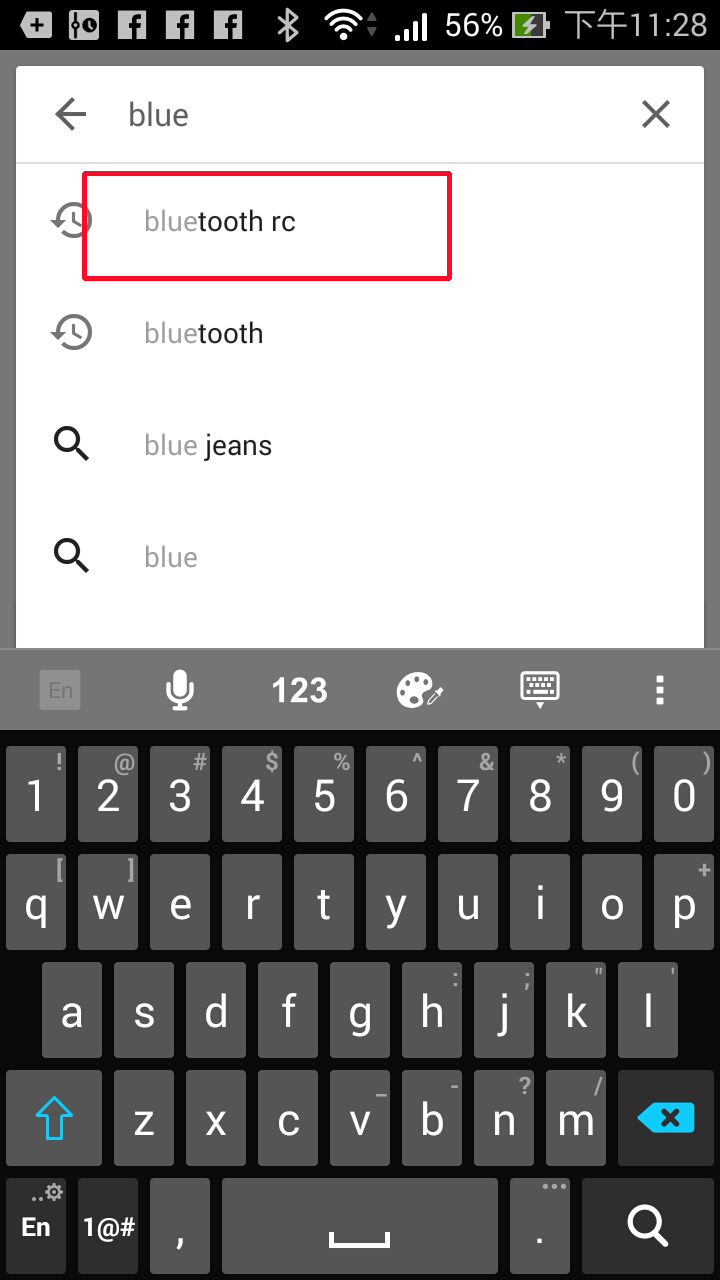This screenshot has width=720, height=1280.
Task: Pick the plain "blue" search suggestion
Action: 360,557
